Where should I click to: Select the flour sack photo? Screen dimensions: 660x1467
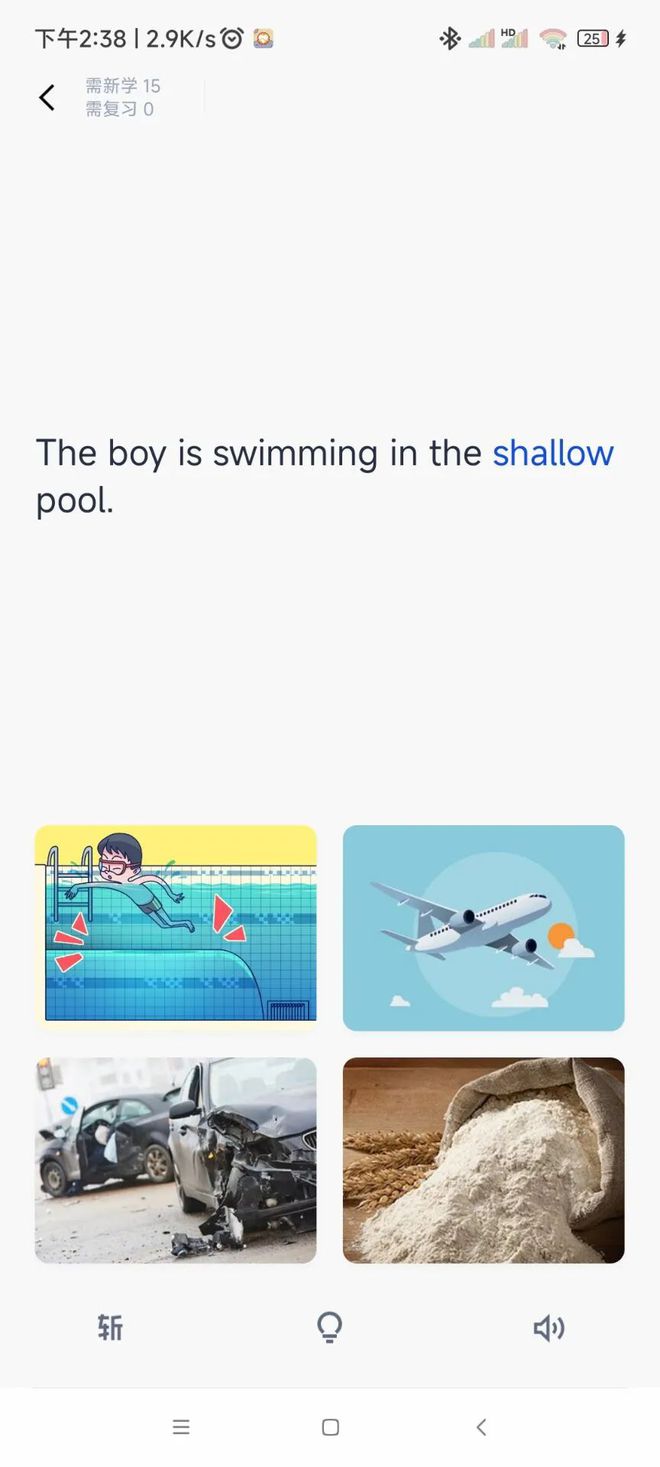click(x=483, y=1160)
